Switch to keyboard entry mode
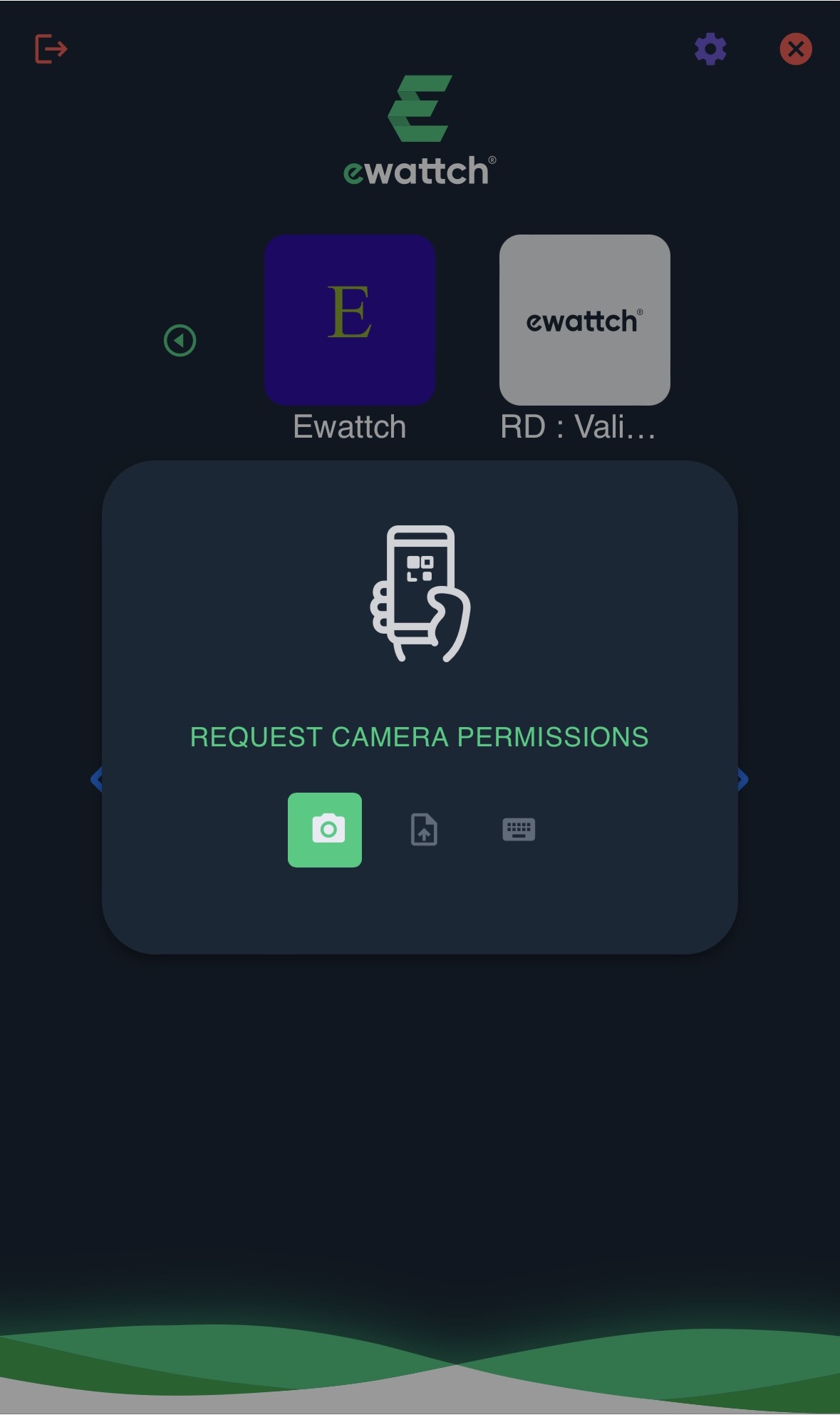The image size is (840, 1415). (x=519, y=830)
